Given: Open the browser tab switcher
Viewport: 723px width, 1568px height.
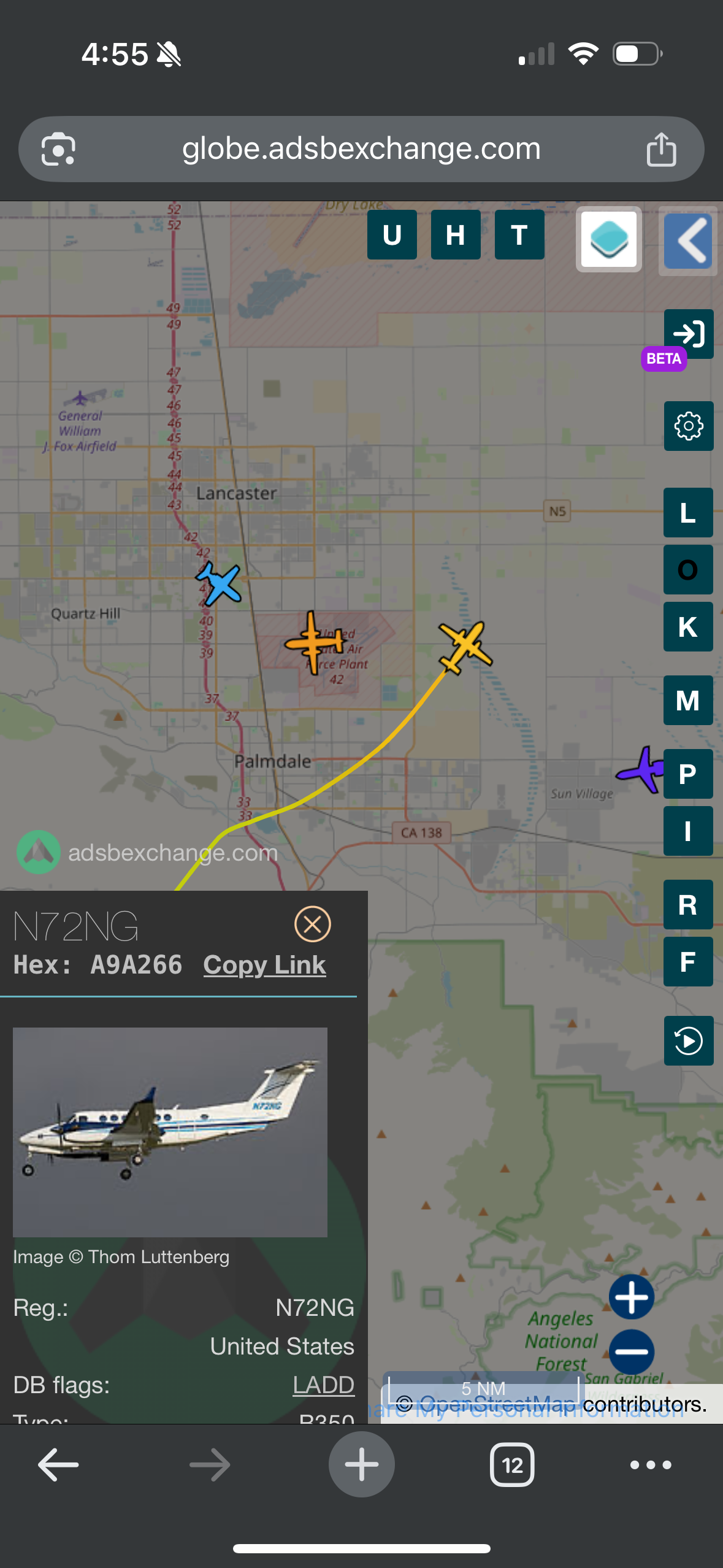Looking at the screenshot, I should [512, 1465].
